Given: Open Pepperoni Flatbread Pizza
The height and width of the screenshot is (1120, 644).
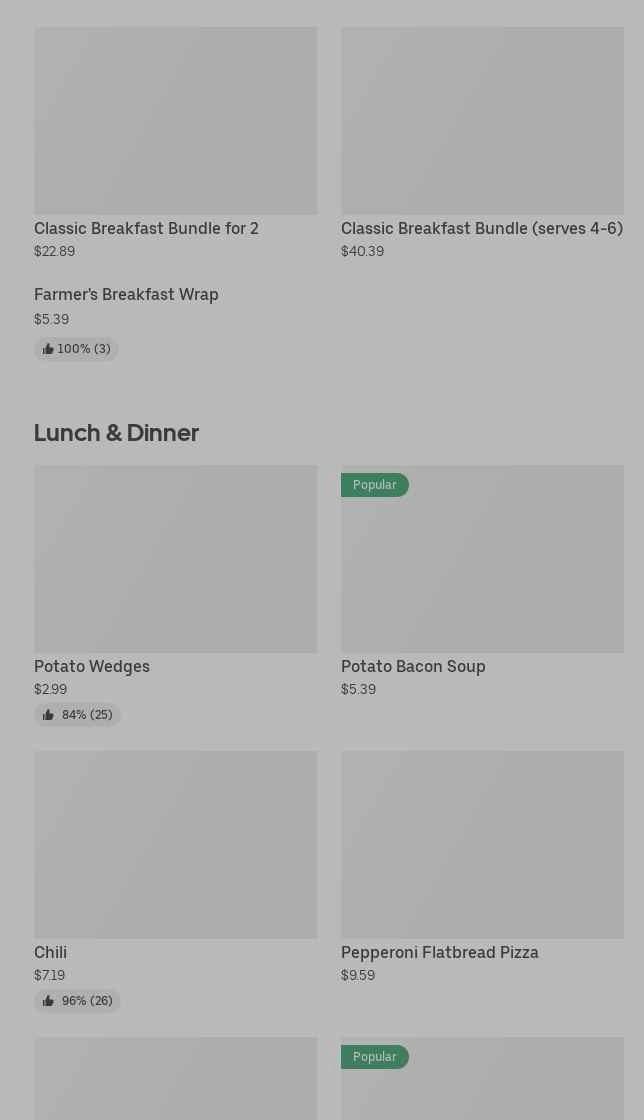Looking at the screenshot, I should point(482,868).
